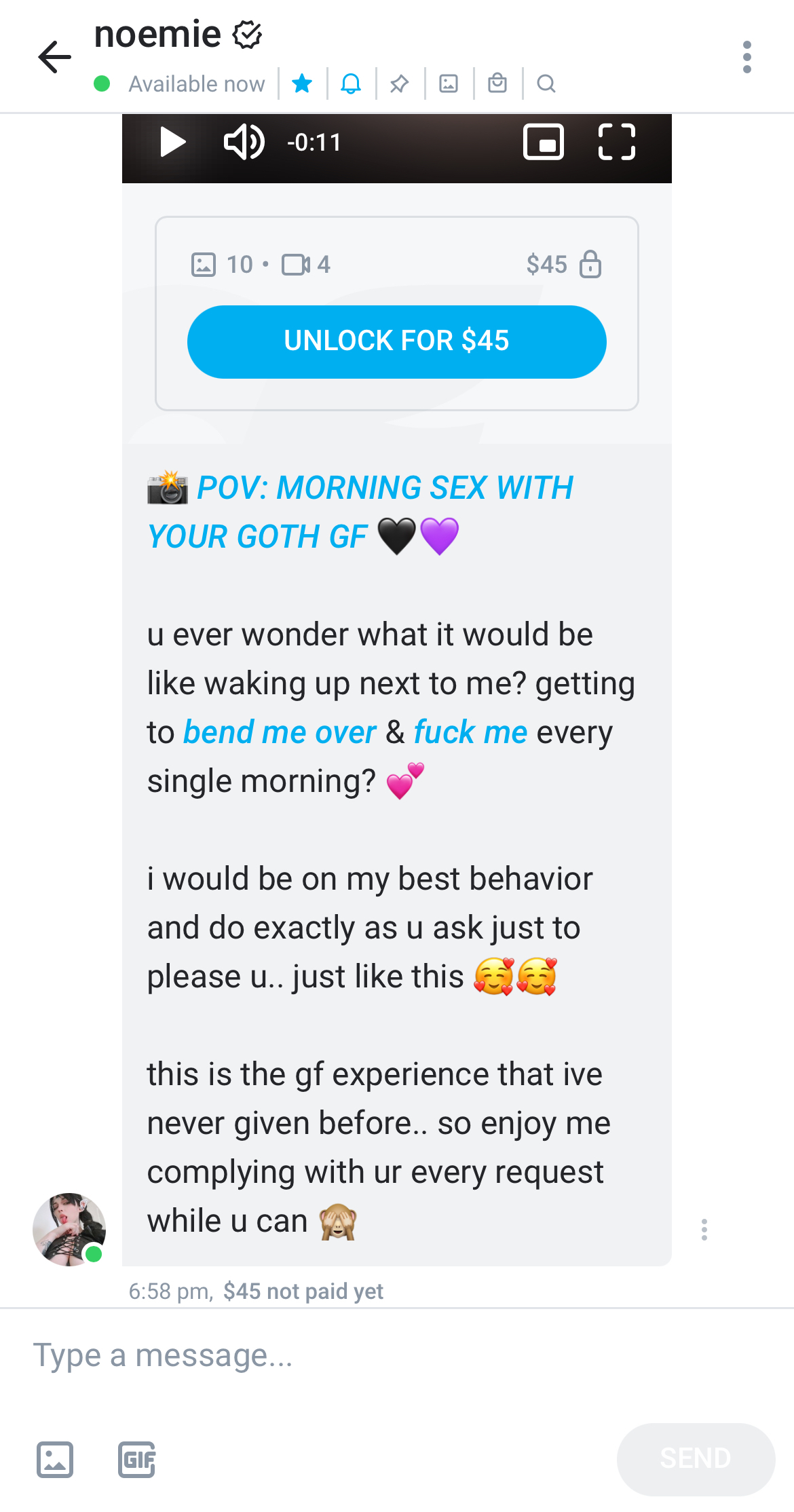
Task: Toggle the favorite star icon
Action: [302, 83]
